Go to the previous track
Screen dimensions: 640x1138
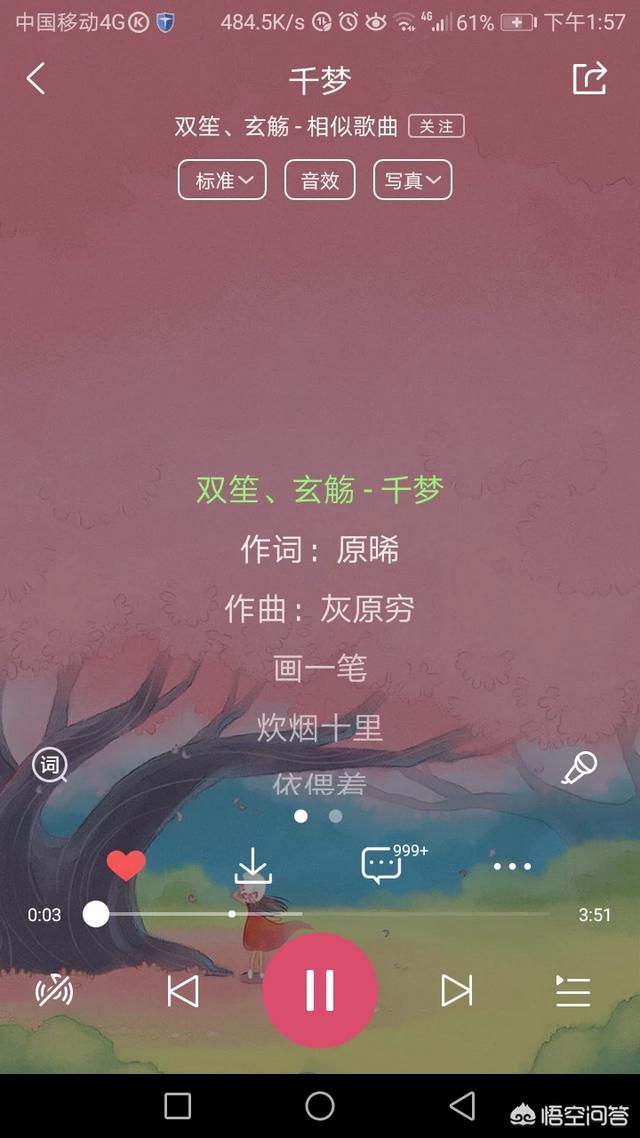[x=183, y=991]
